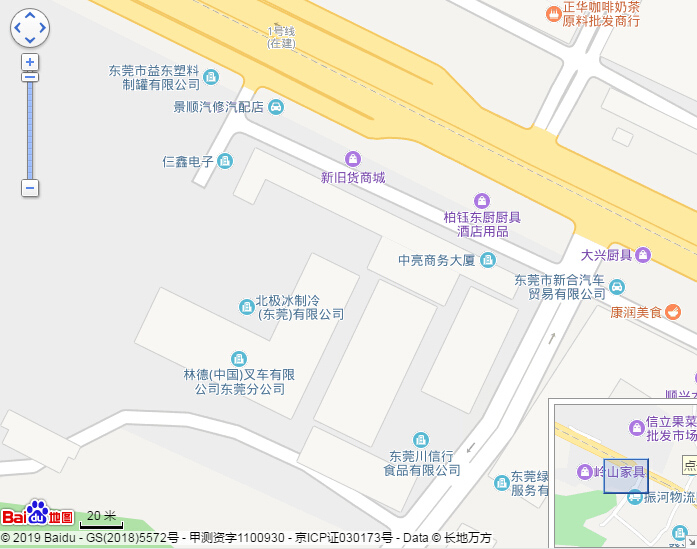Pan the map down with the bottom arrow

pos(30,40)
